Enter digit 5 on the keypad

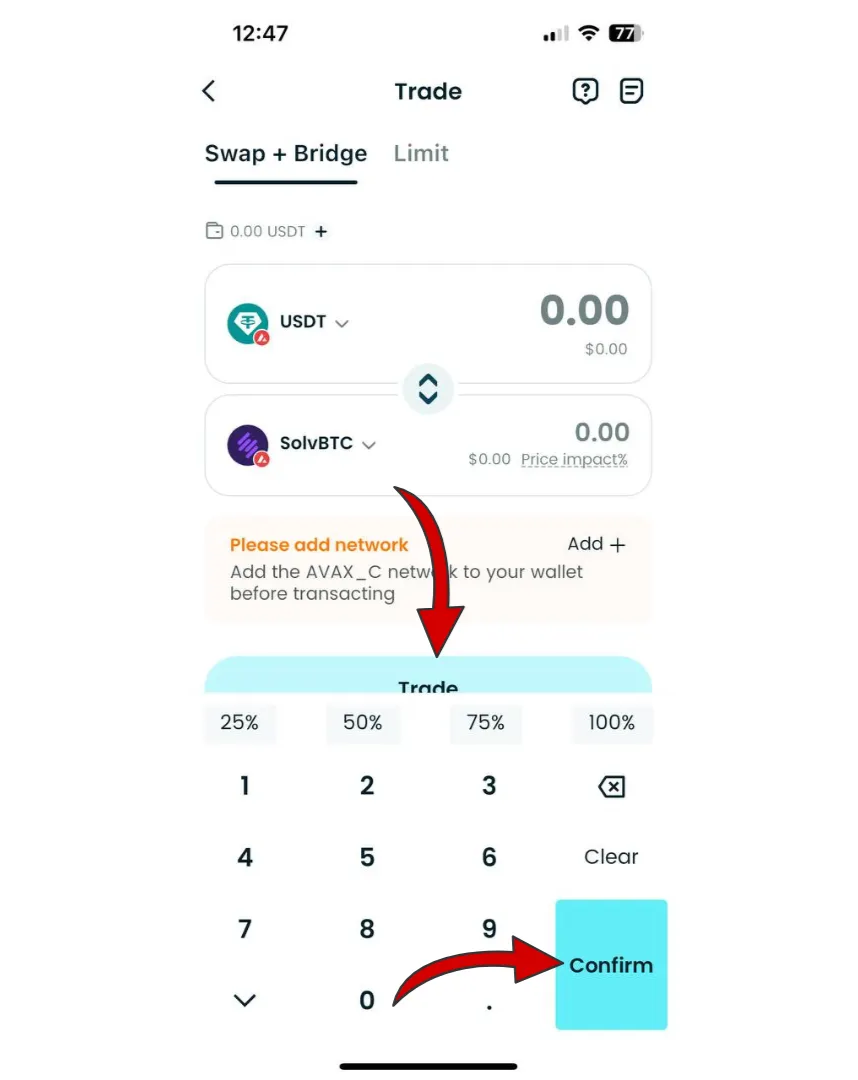pyautogui.click(x=367, y=857)
